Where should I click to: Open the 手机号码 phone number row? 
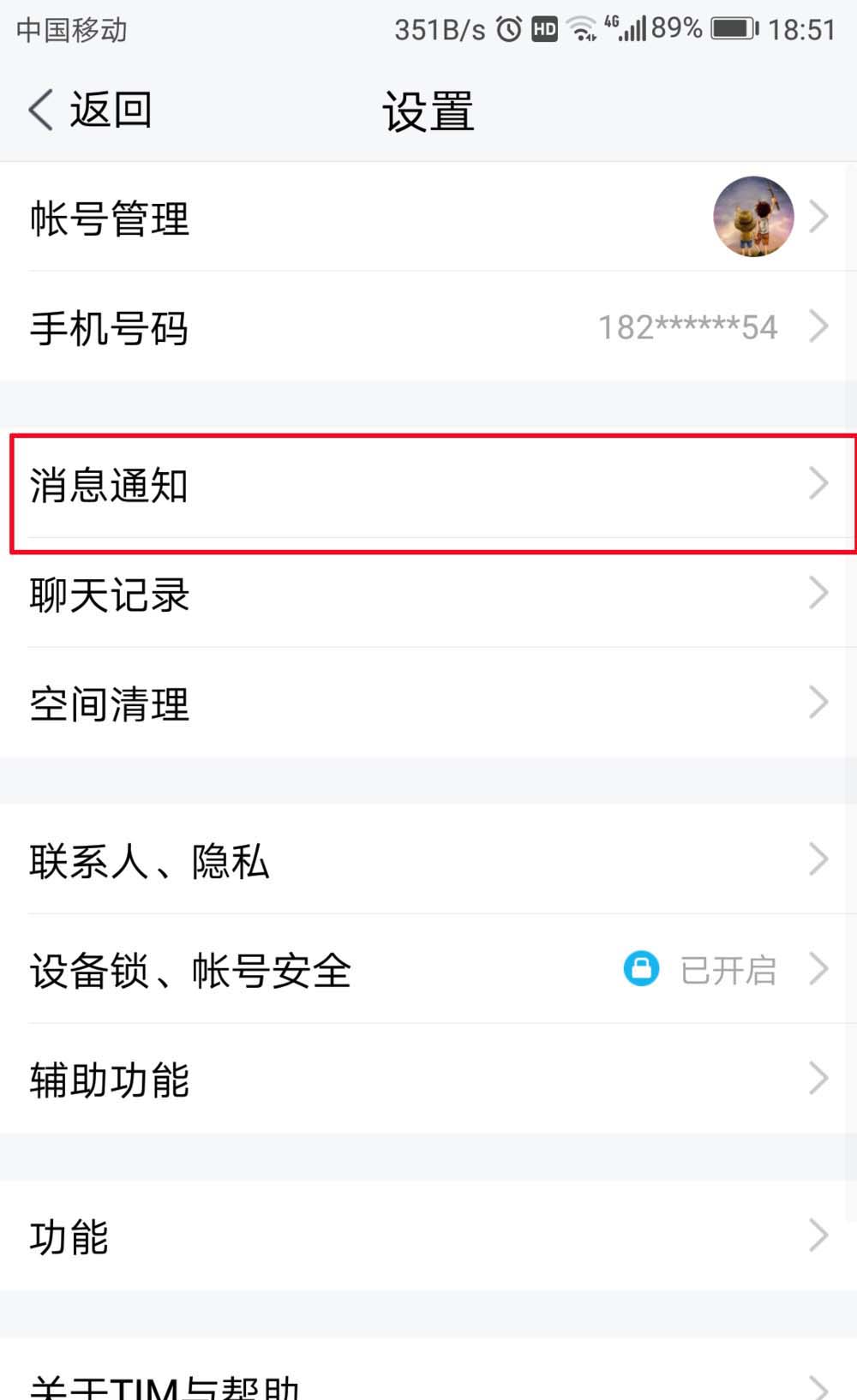(x=428, y=327)
